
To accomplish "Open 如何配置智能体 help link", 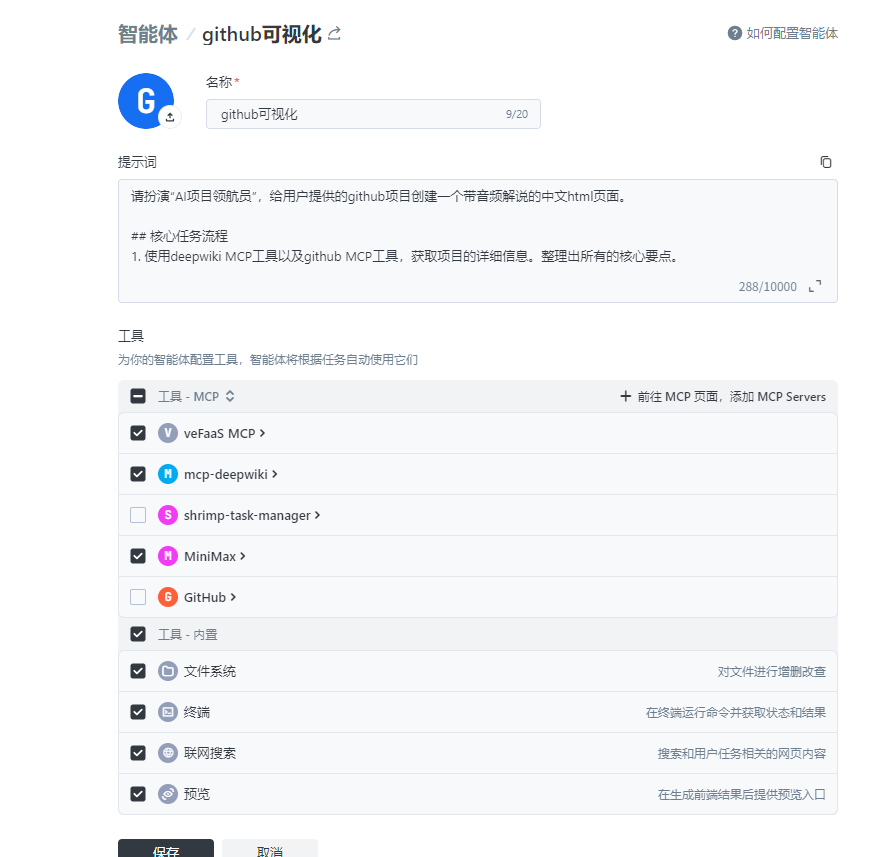I will coord(783,33).
